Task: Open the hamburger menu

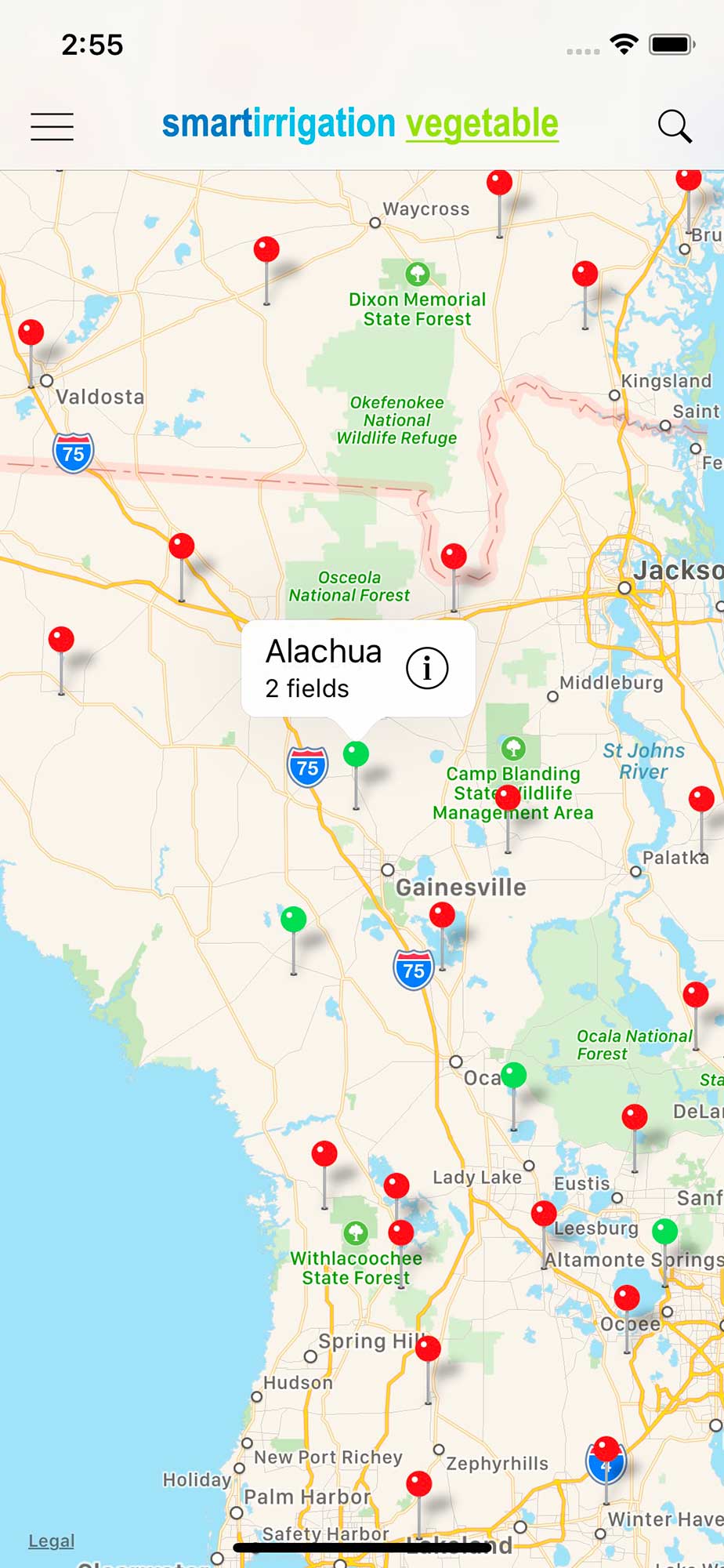Action: tap(52, 126)
